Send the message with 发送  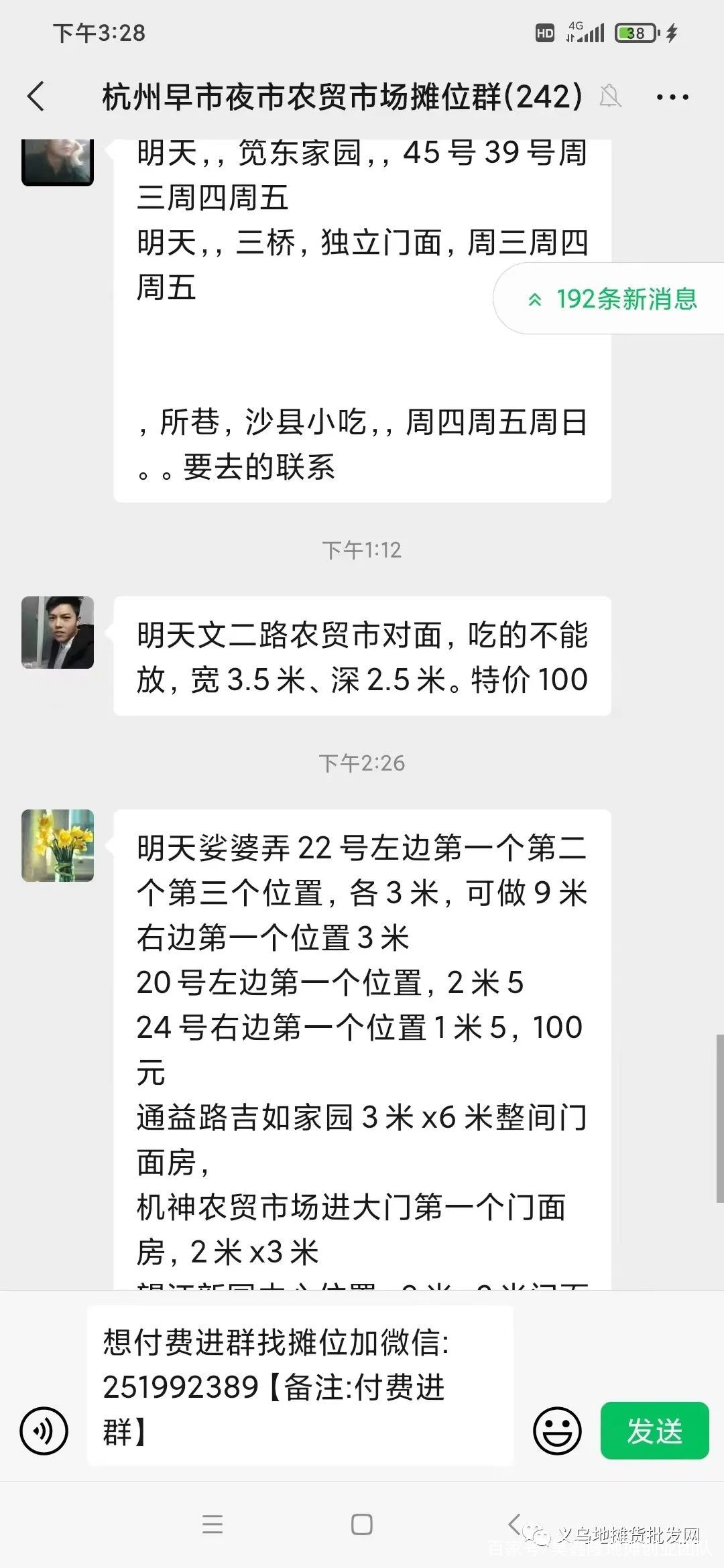point(654,1431)
